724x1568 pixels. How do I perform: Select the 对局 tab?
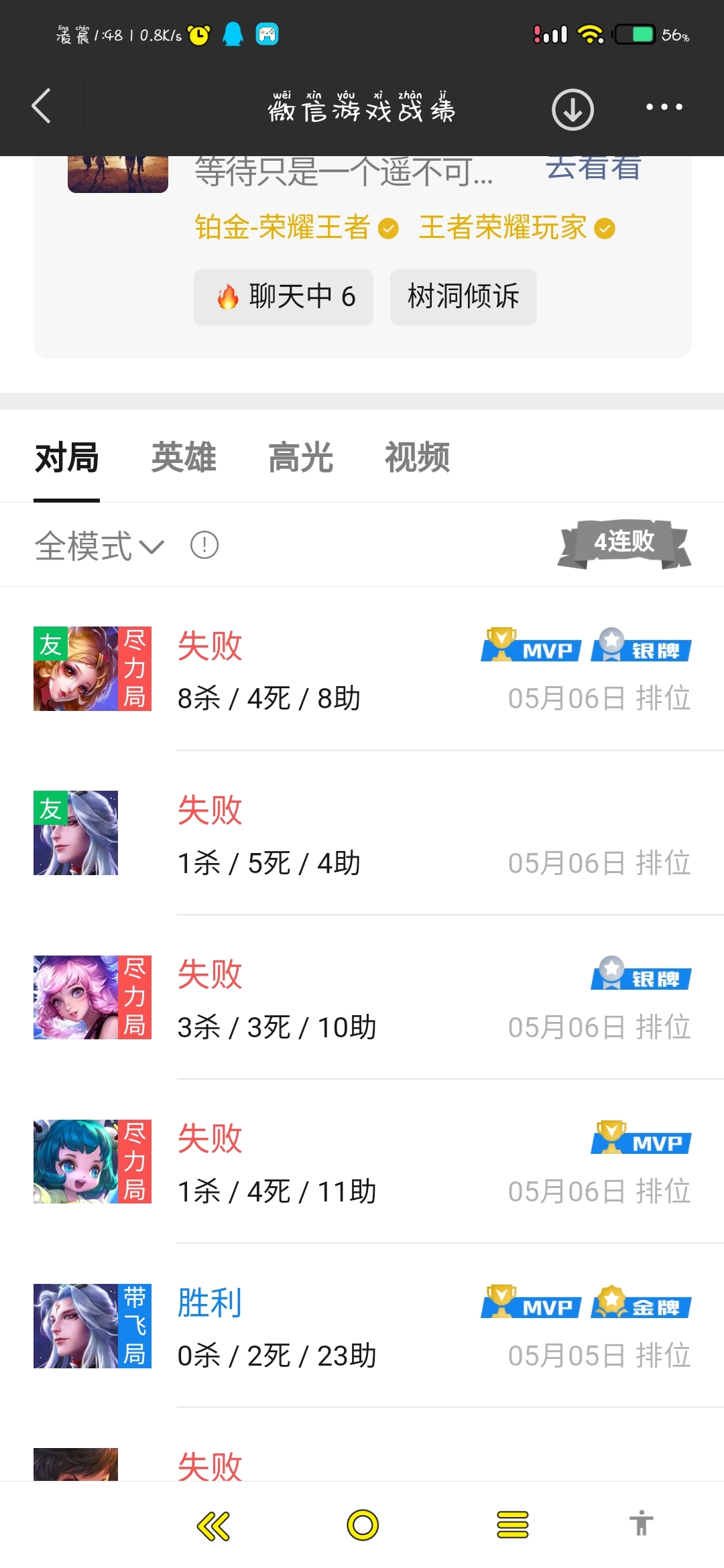pos(67,458)
